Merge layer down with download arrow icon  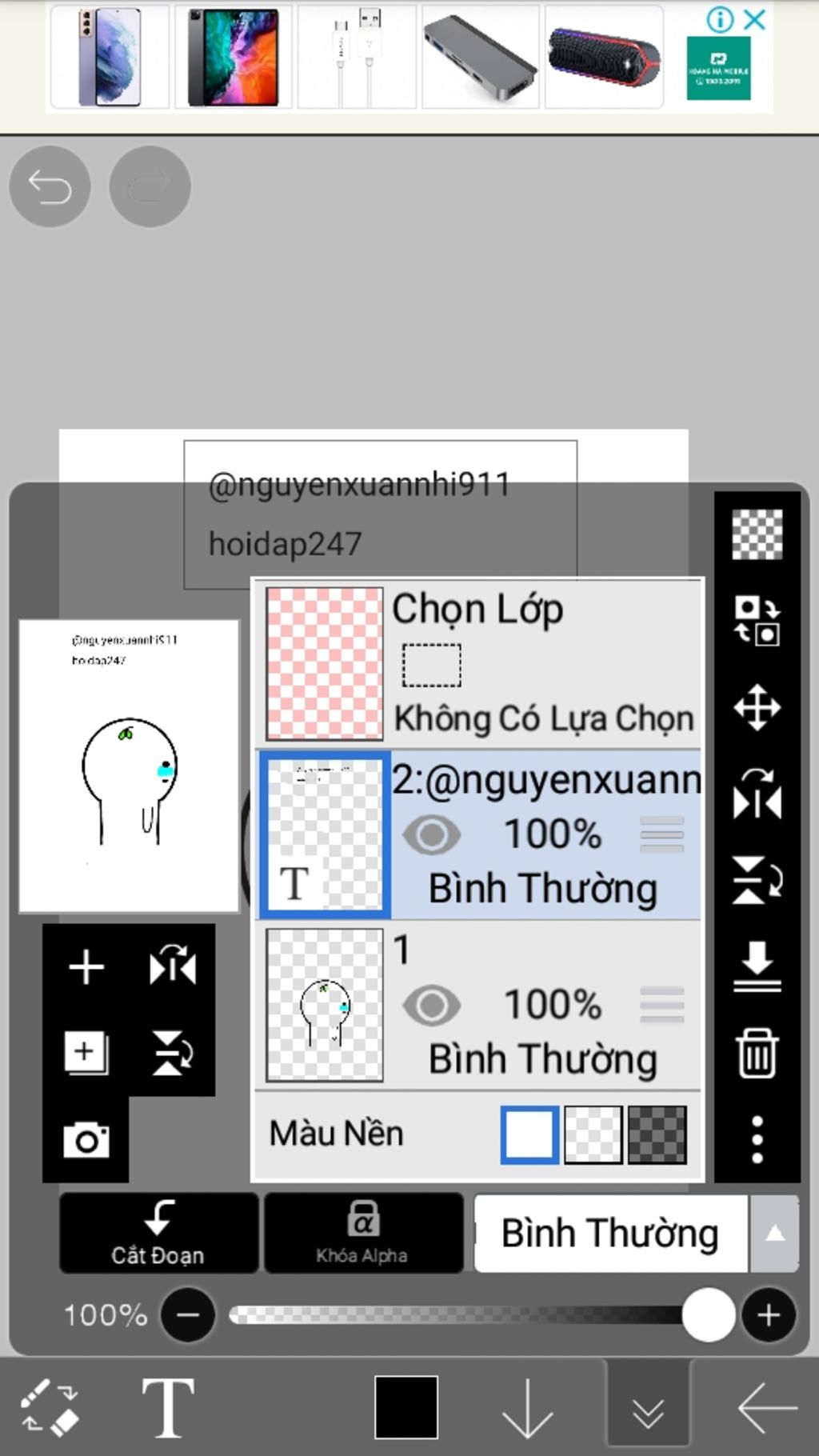(757, 966)
